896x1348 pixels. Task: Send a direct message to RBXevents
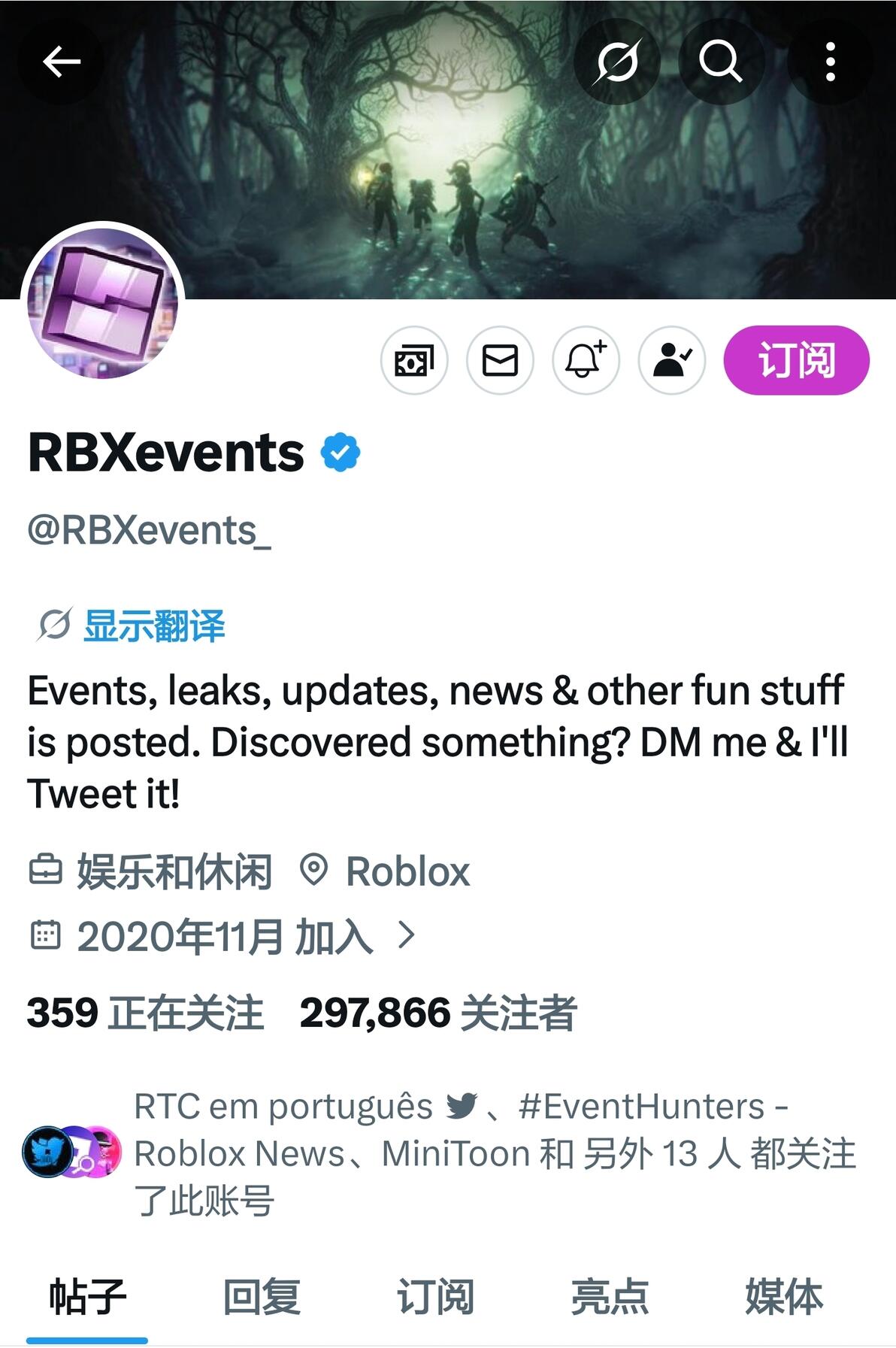click(x=500, y=360)
